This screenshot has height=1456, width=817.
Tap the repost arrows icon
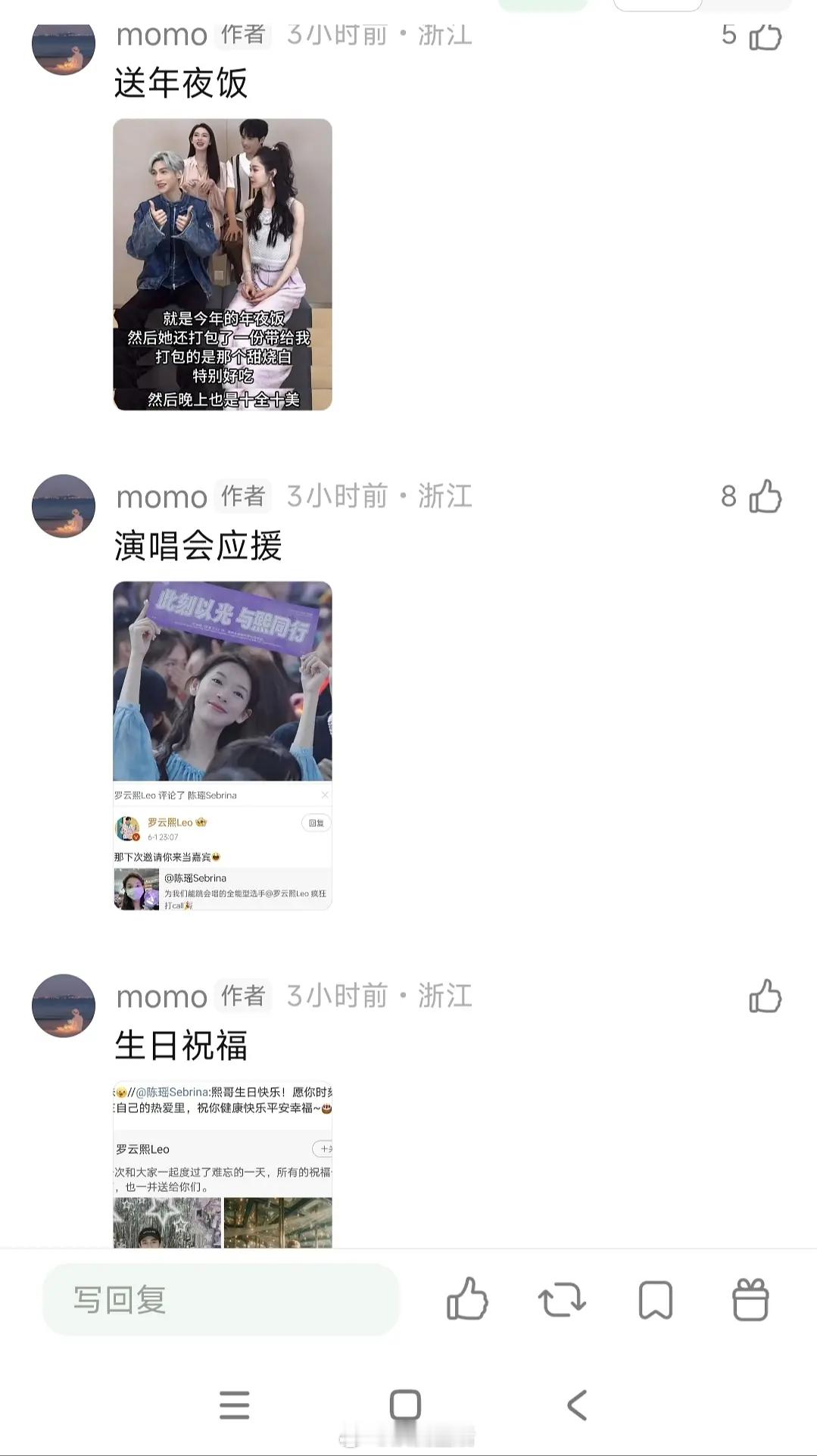pyautogui.click(x=562, y=1298)
